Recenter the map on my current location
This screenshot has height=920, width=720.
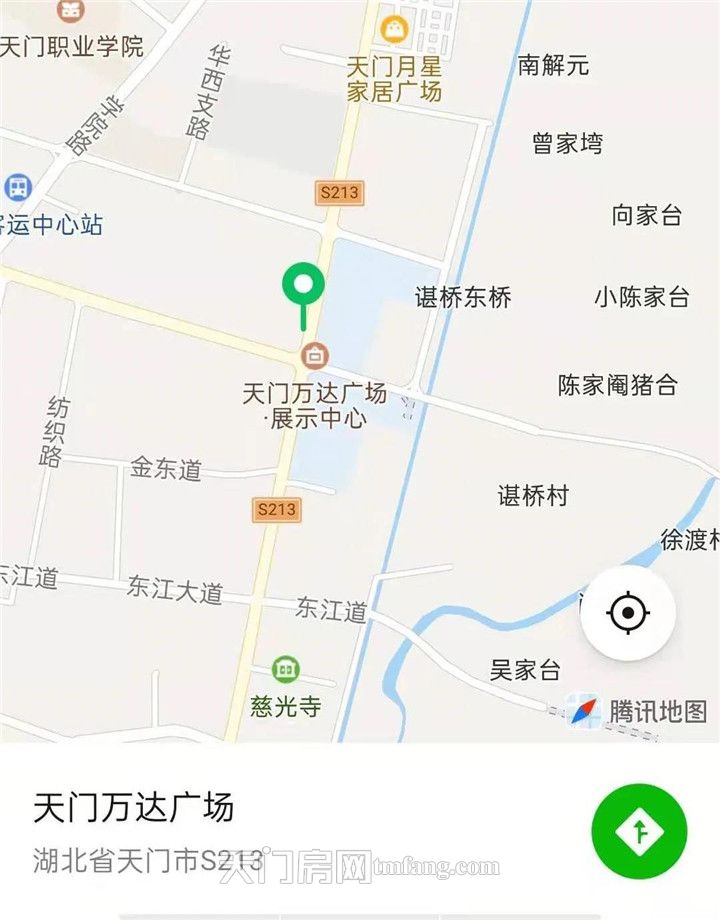(628, 612)
